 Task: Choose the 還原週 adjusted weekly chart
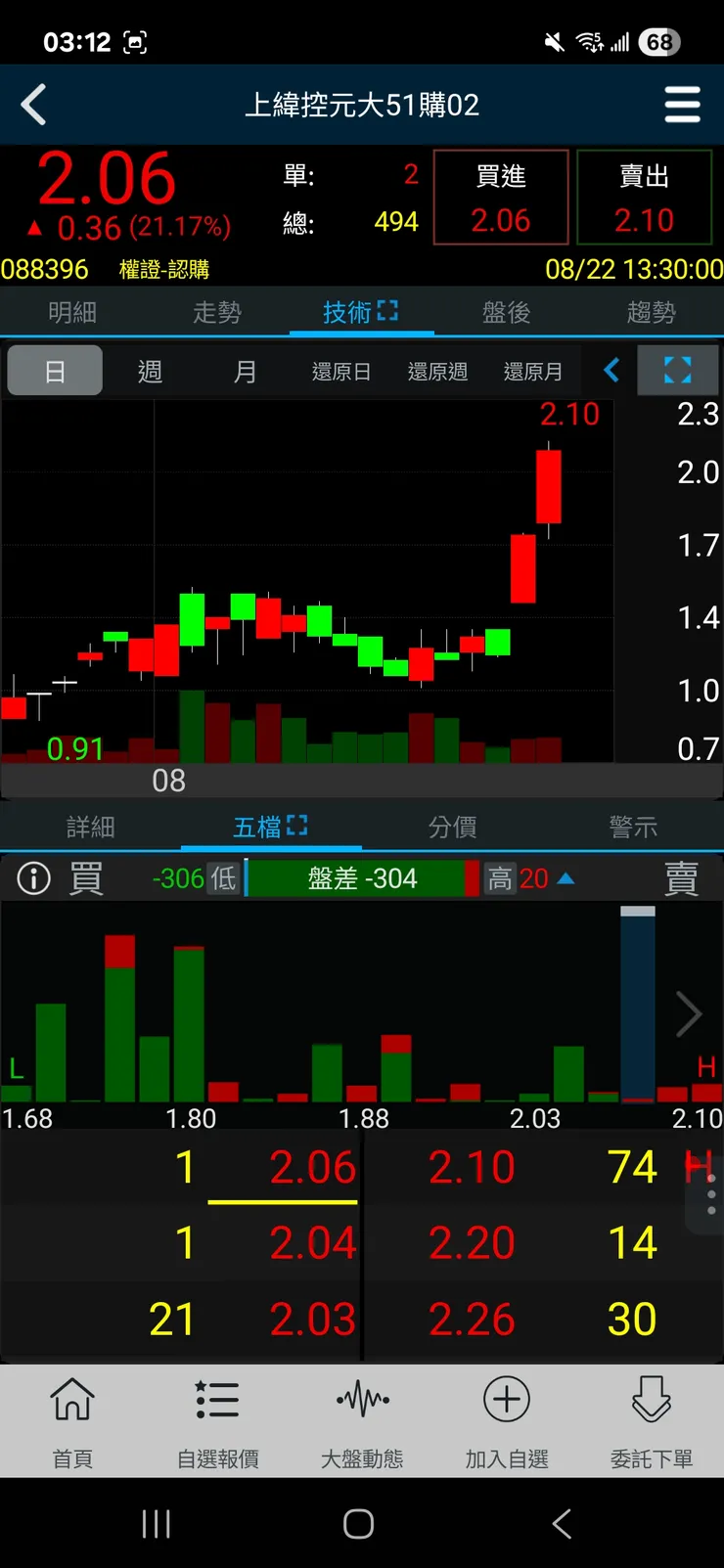(x=437, y=372)
